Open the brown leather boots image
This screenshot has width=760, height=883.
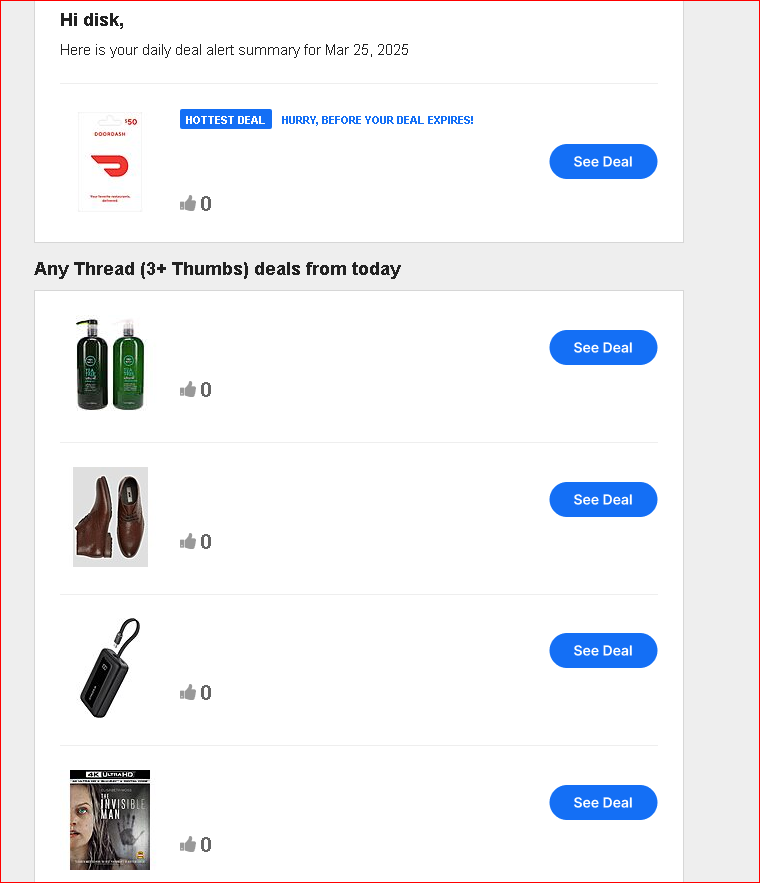[110, 517]
